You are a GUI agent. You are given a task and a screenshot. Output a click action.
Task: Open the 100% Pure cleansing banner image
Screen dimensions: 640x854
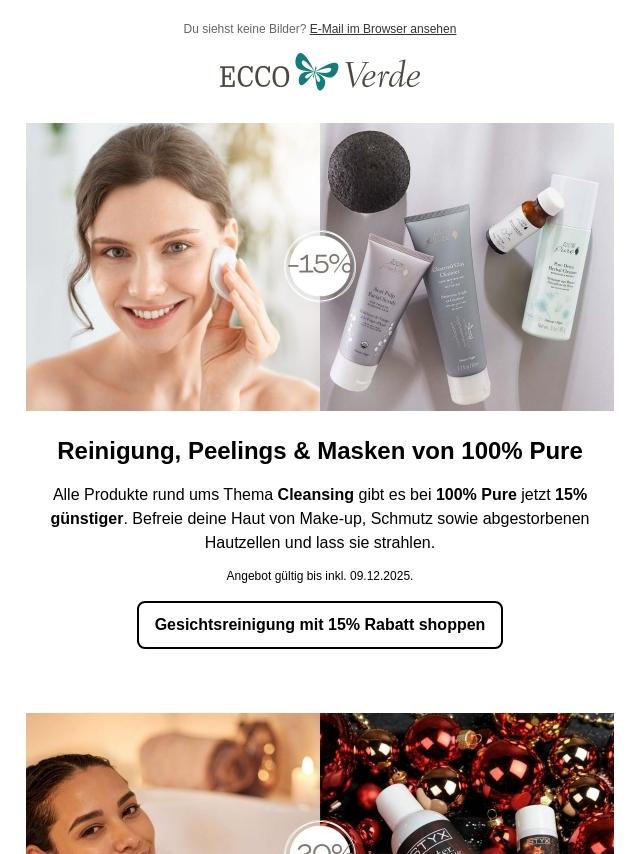tap(320, 267)
